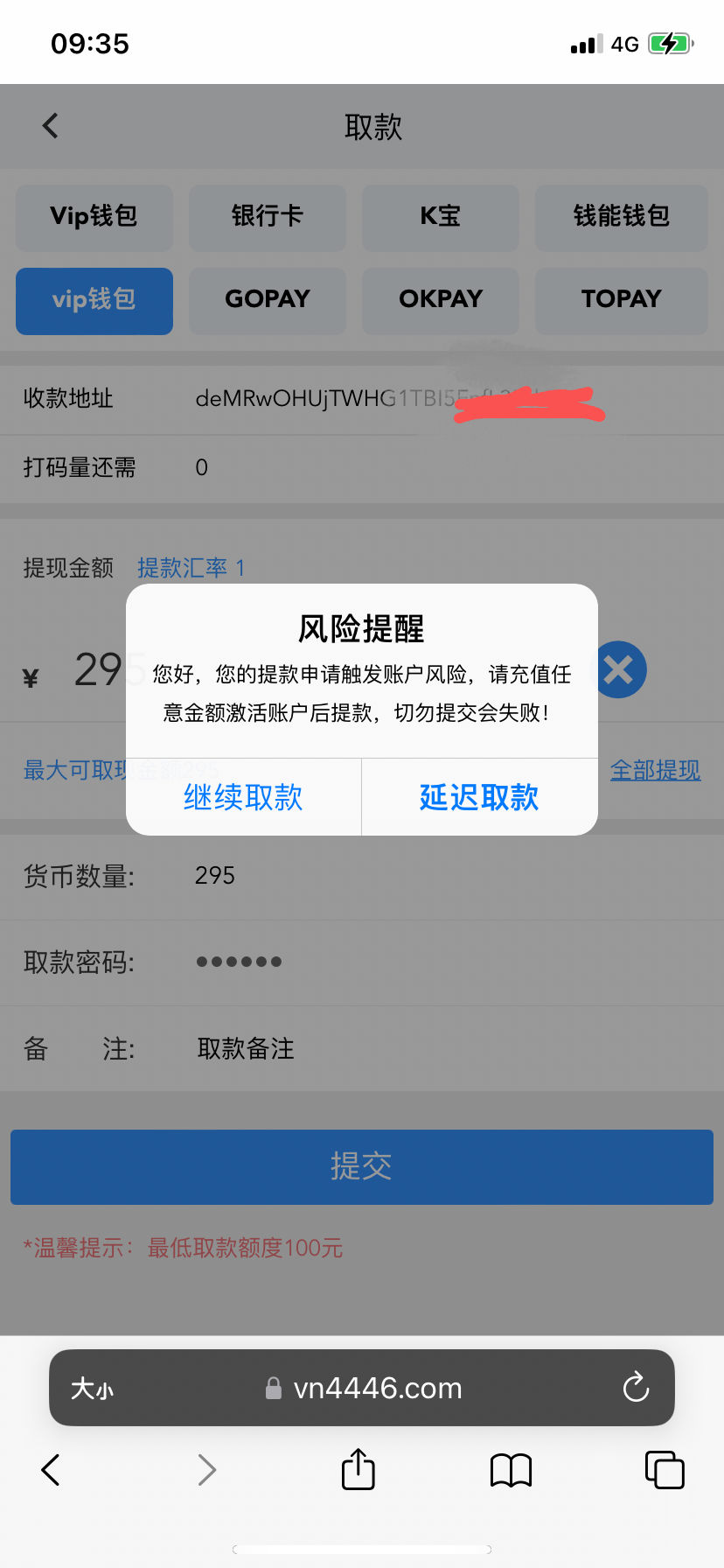Screen dimensions: 724x1568
Task: Open the bookmarks panel
Action: click(x=511, y=1470)
